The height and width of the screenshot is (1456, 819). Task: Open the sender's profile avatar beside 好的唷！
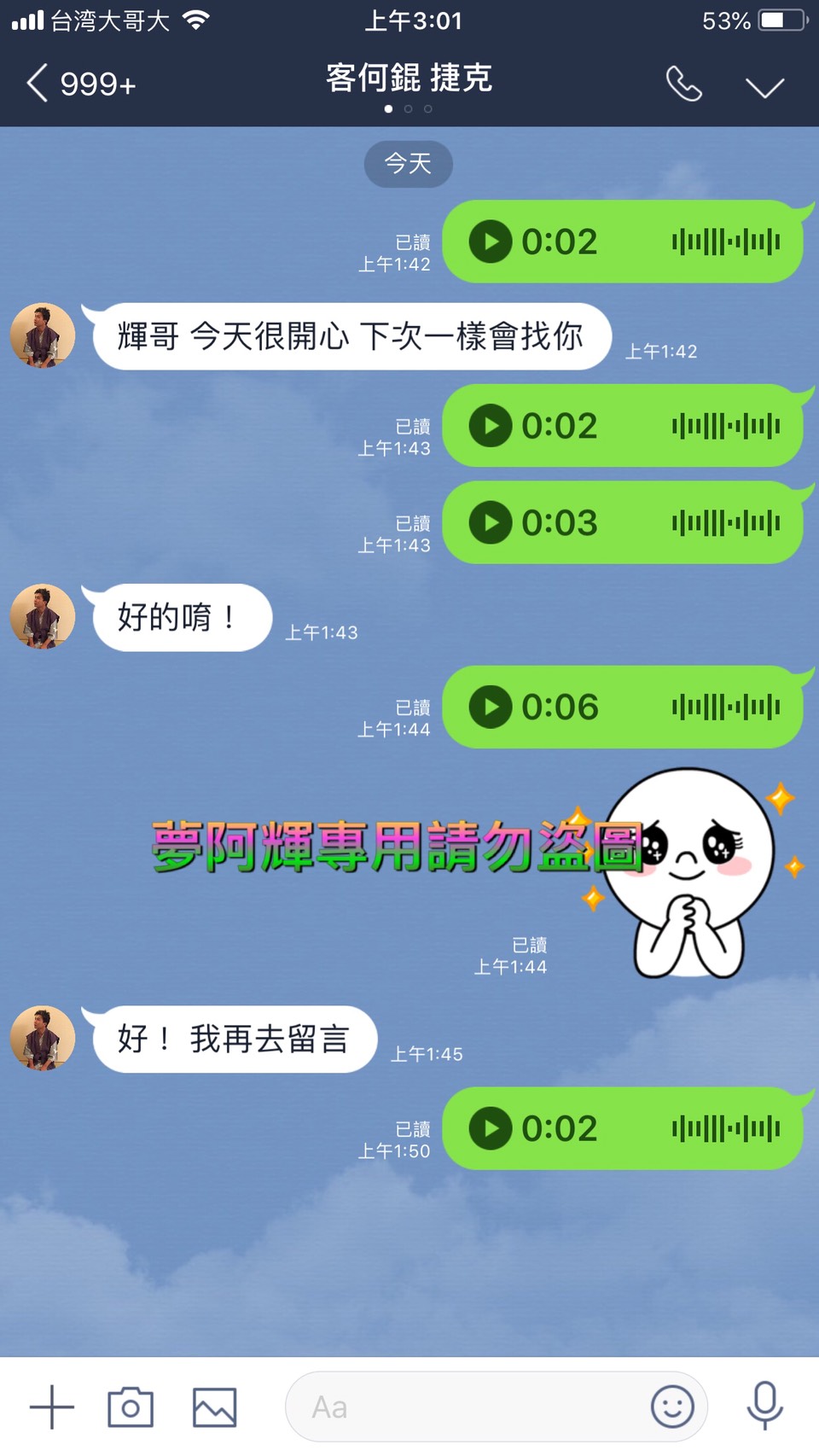pos(43,616)
